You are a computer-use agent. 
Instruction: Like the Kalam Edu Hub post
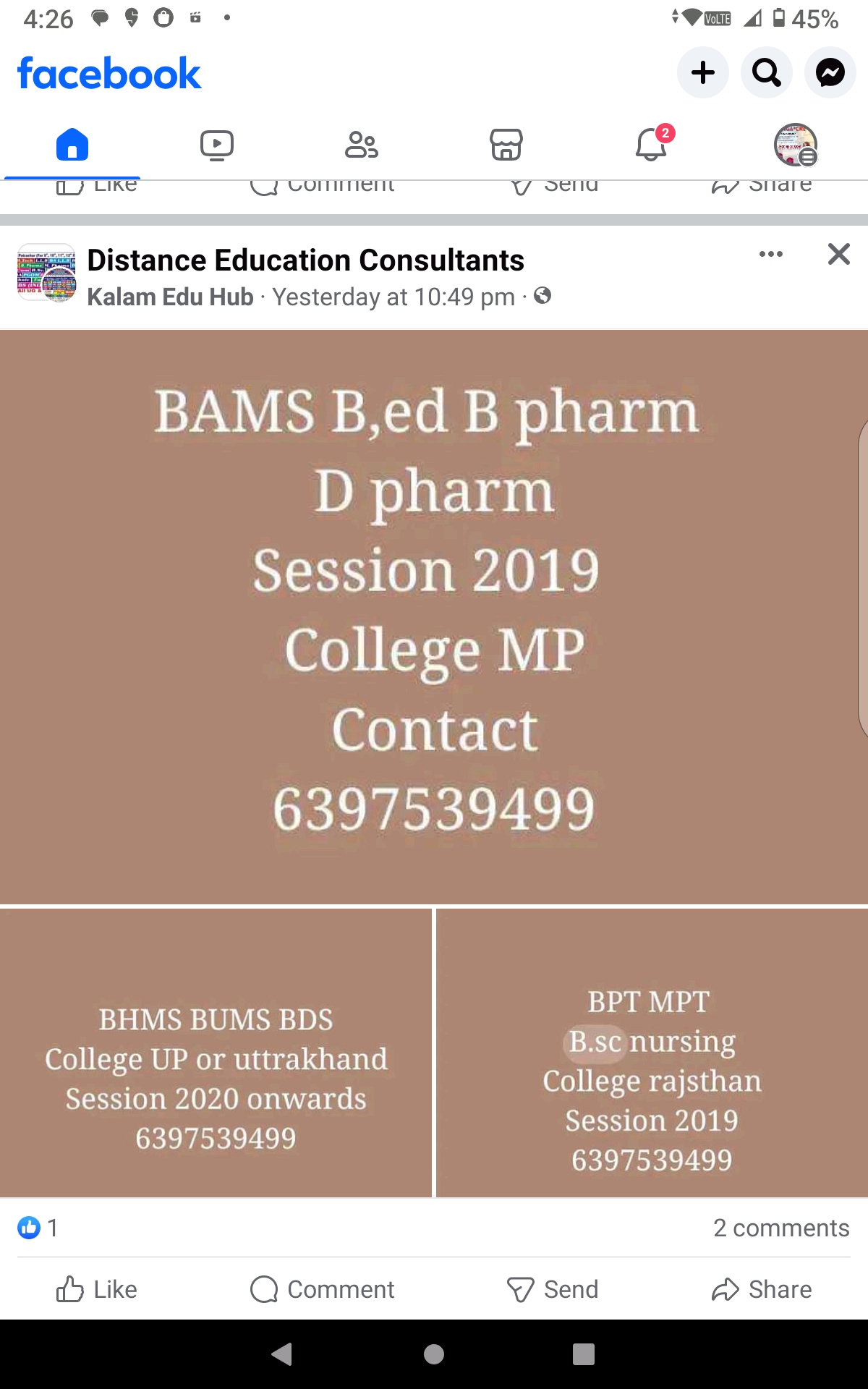97,1289
